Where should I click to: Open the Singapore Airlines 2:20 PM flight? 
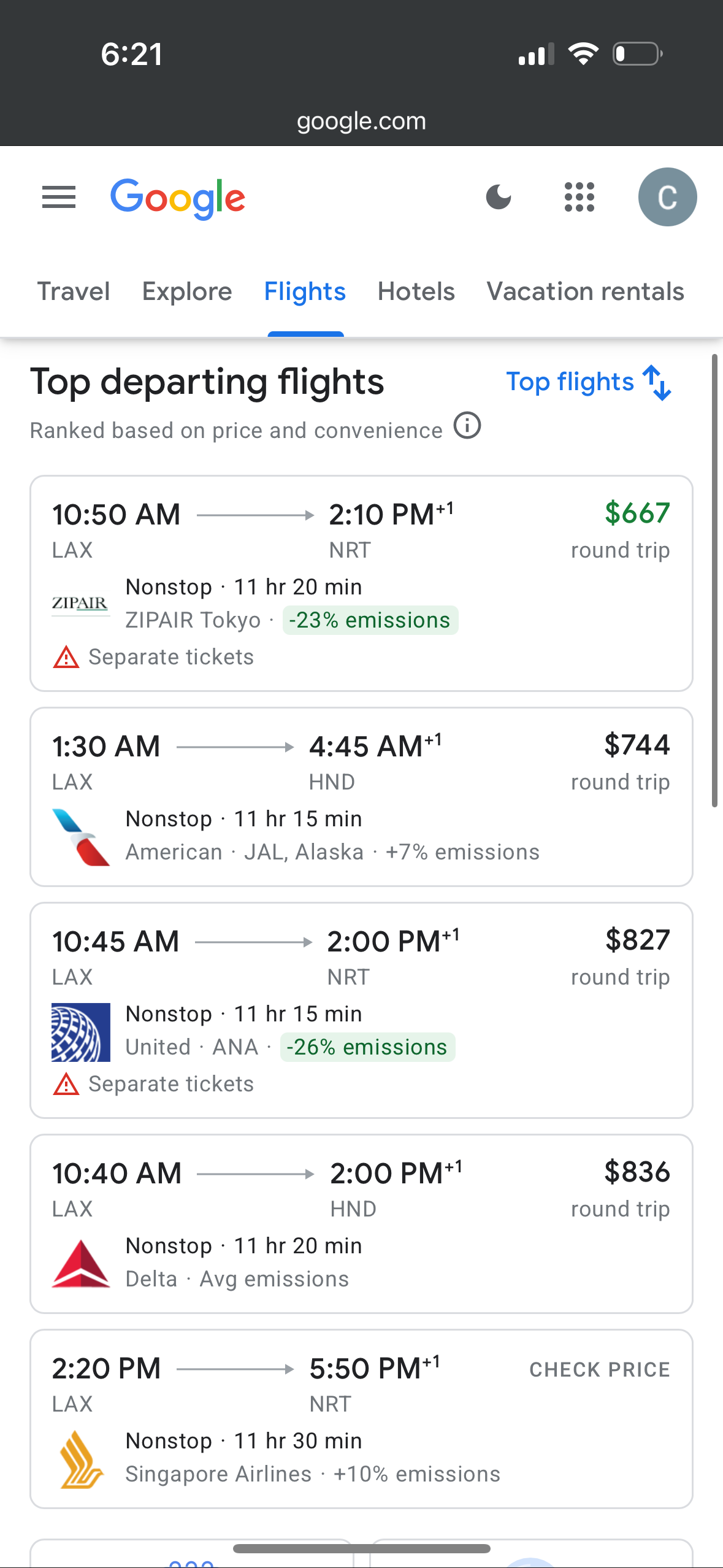[361, 1419]
